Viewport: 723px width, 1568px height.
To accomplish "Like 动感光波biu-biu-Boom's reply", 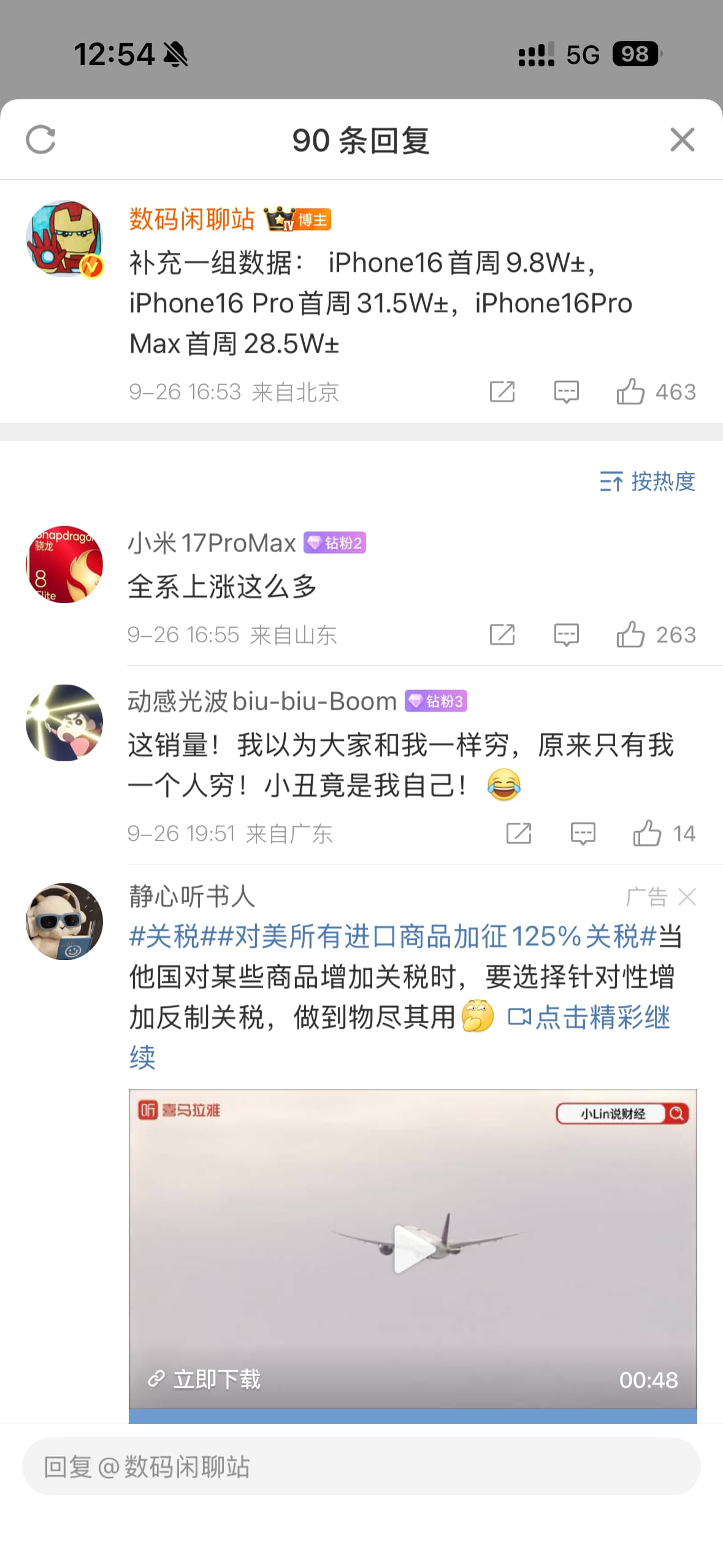I will pyautogui.click(x=647, y=833).
